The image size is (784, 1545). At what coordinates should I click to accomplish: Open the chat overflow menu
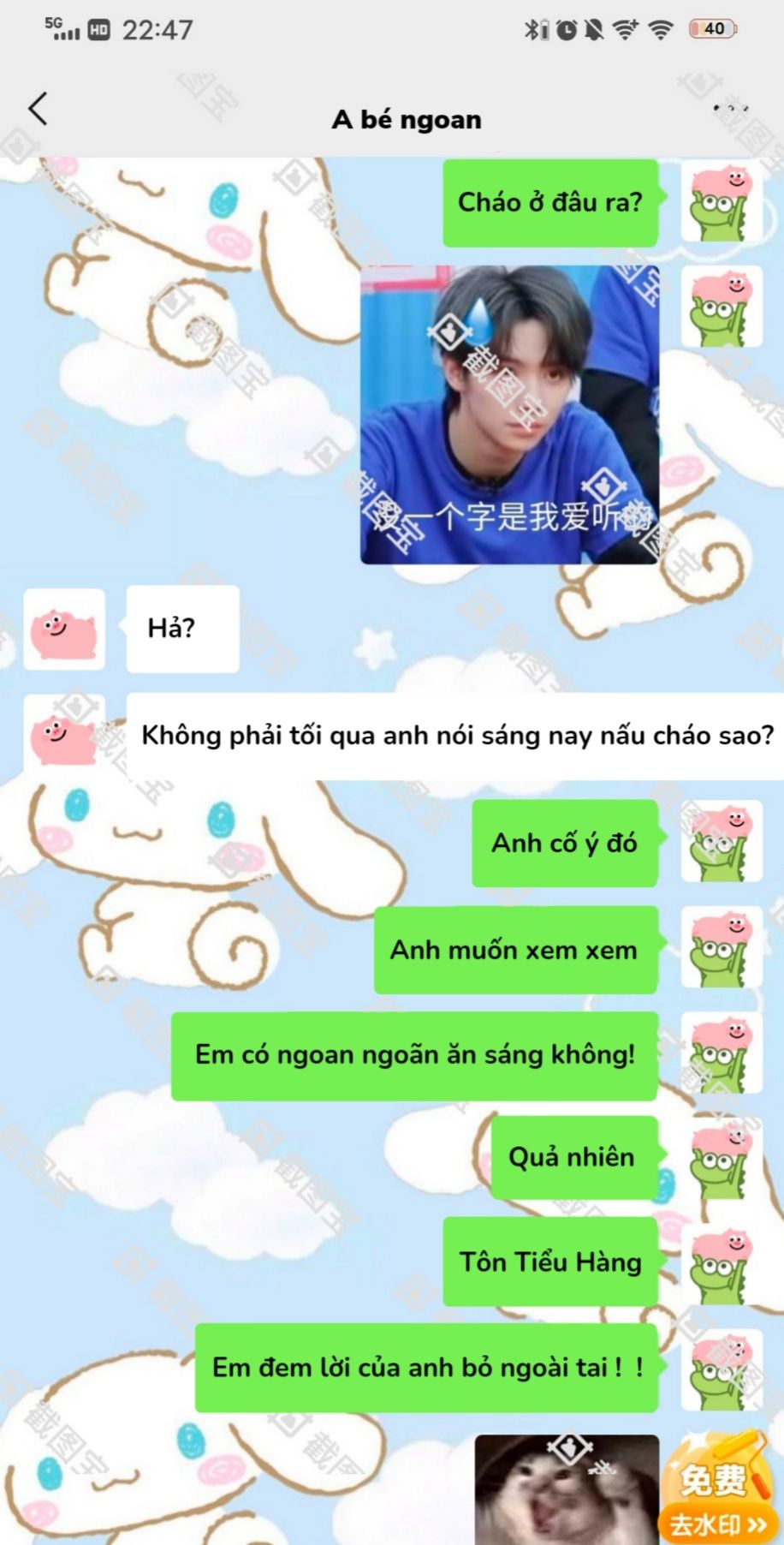point(730,109)
